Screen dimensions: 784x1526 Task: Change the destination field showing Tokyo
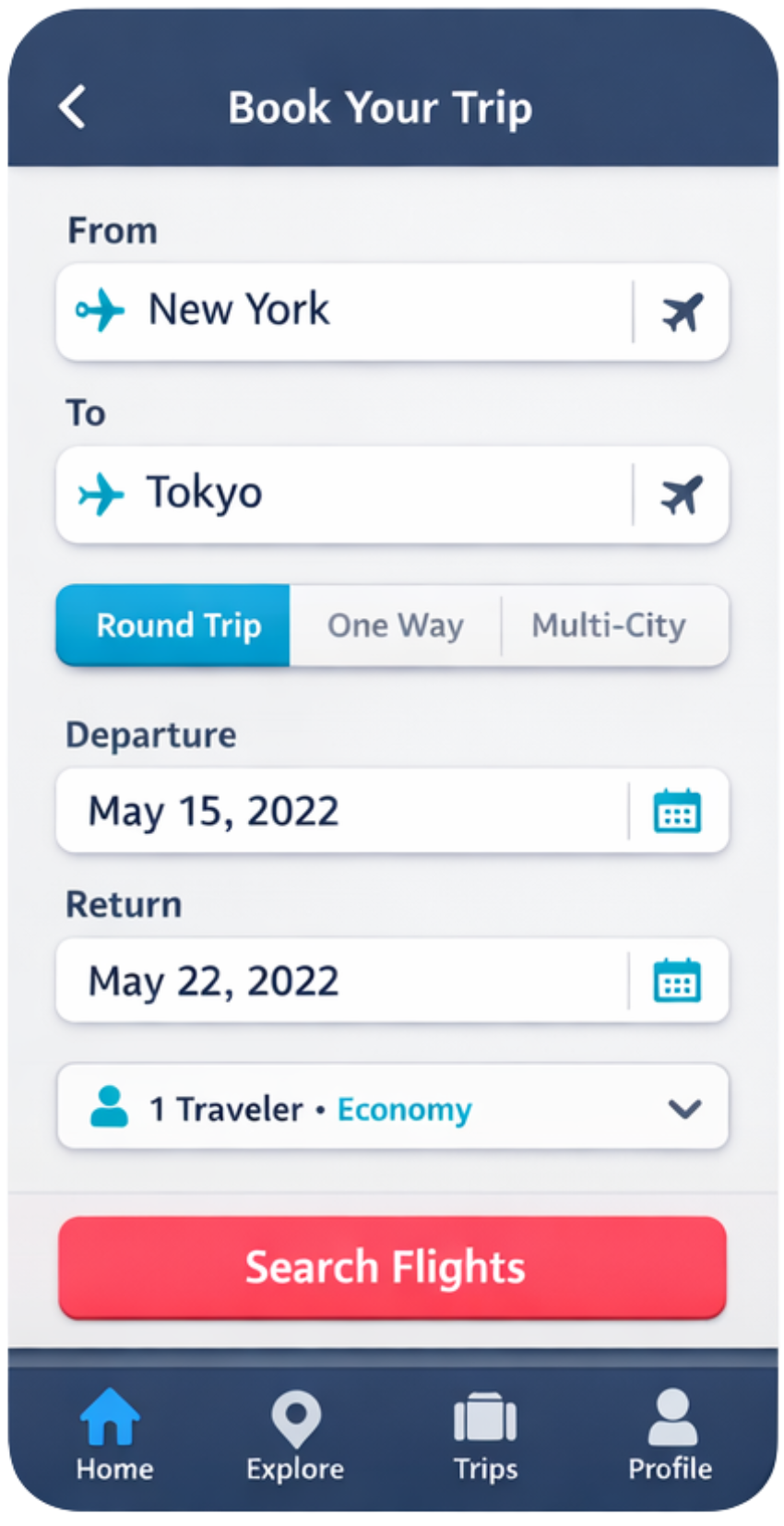pyautogui.click(x=341, y=494)
